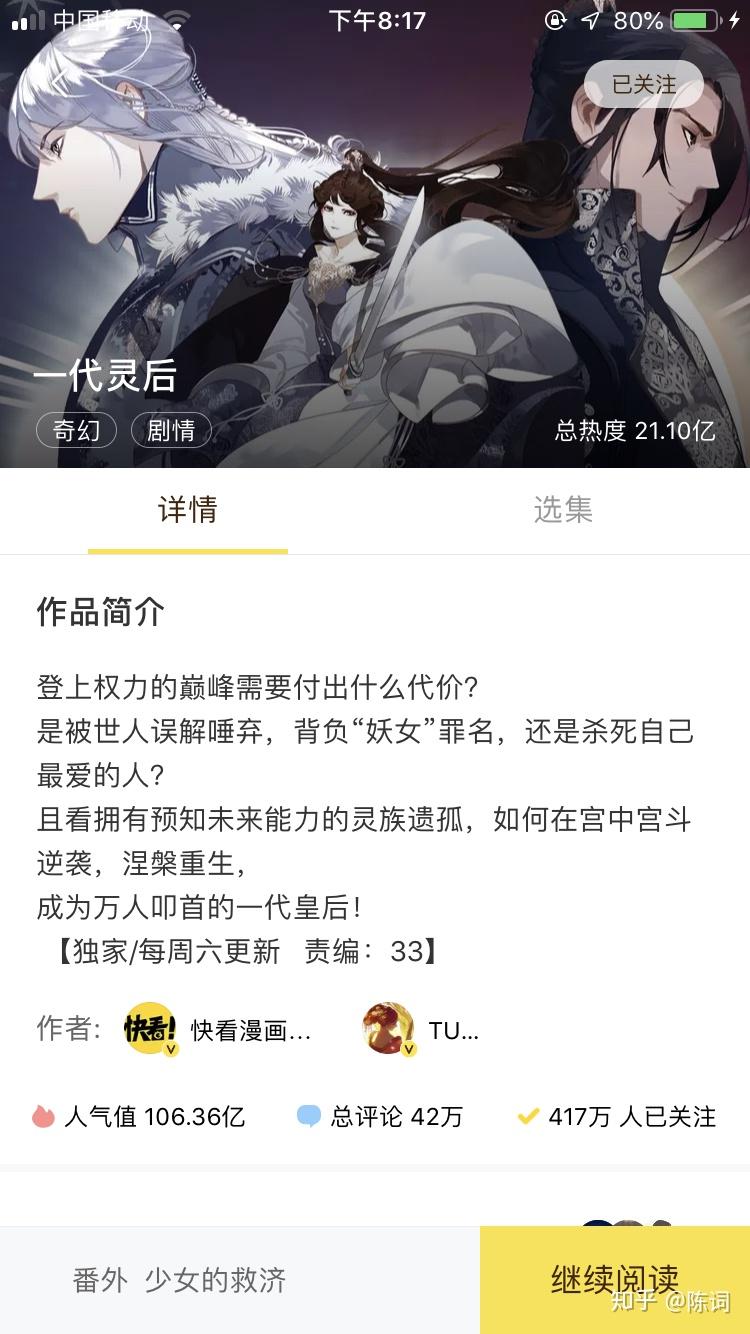Tap 继续阅读 to continue reading
The height and width of the screenshot is (1334, 750).
click(614, 1279)
